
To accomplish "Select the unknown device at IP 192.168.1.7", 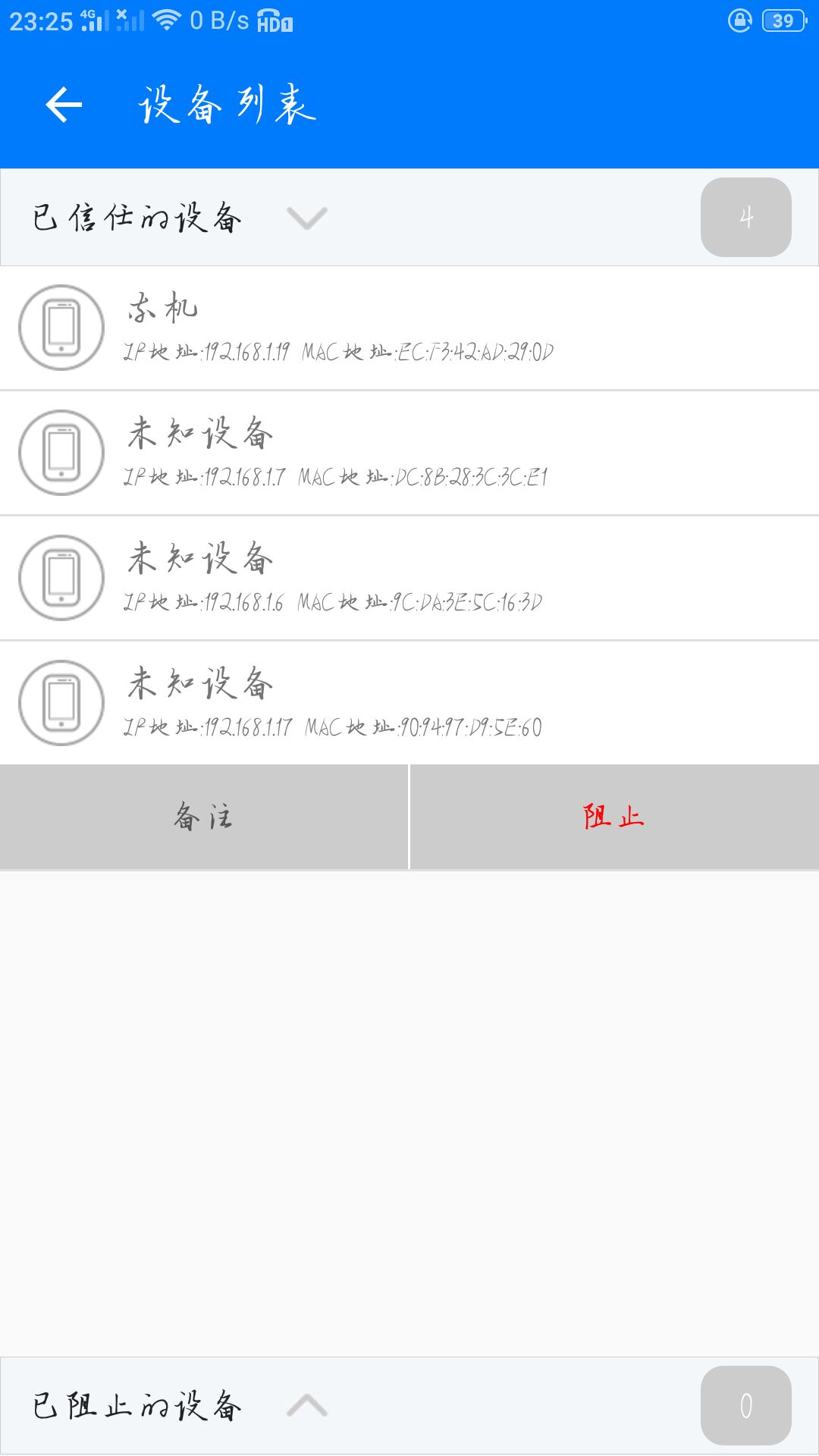I will click(409, 453).
